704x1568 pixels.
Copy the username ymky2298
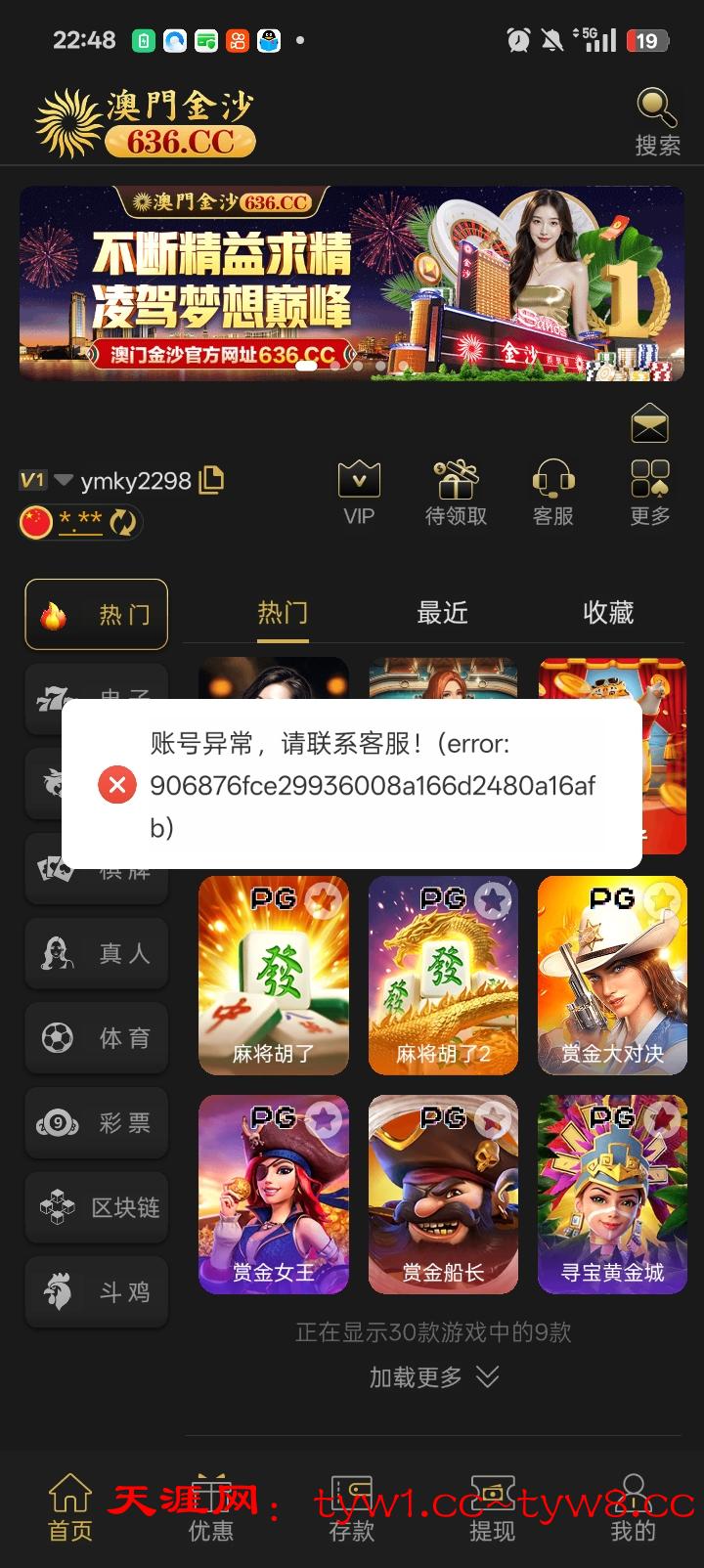pos(212,479)
